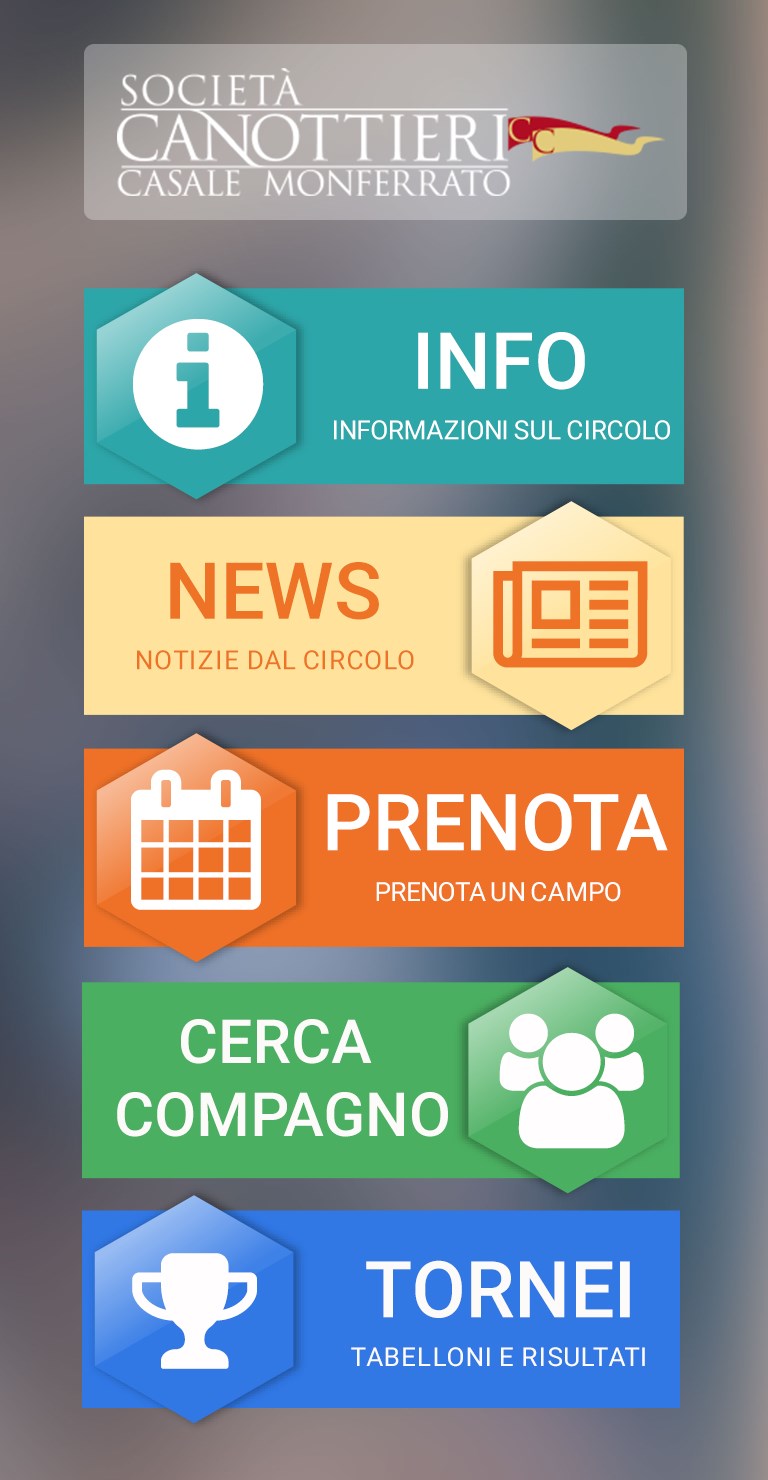
Task: Tap PRENOTA to book a court
Action: [384, 847]
